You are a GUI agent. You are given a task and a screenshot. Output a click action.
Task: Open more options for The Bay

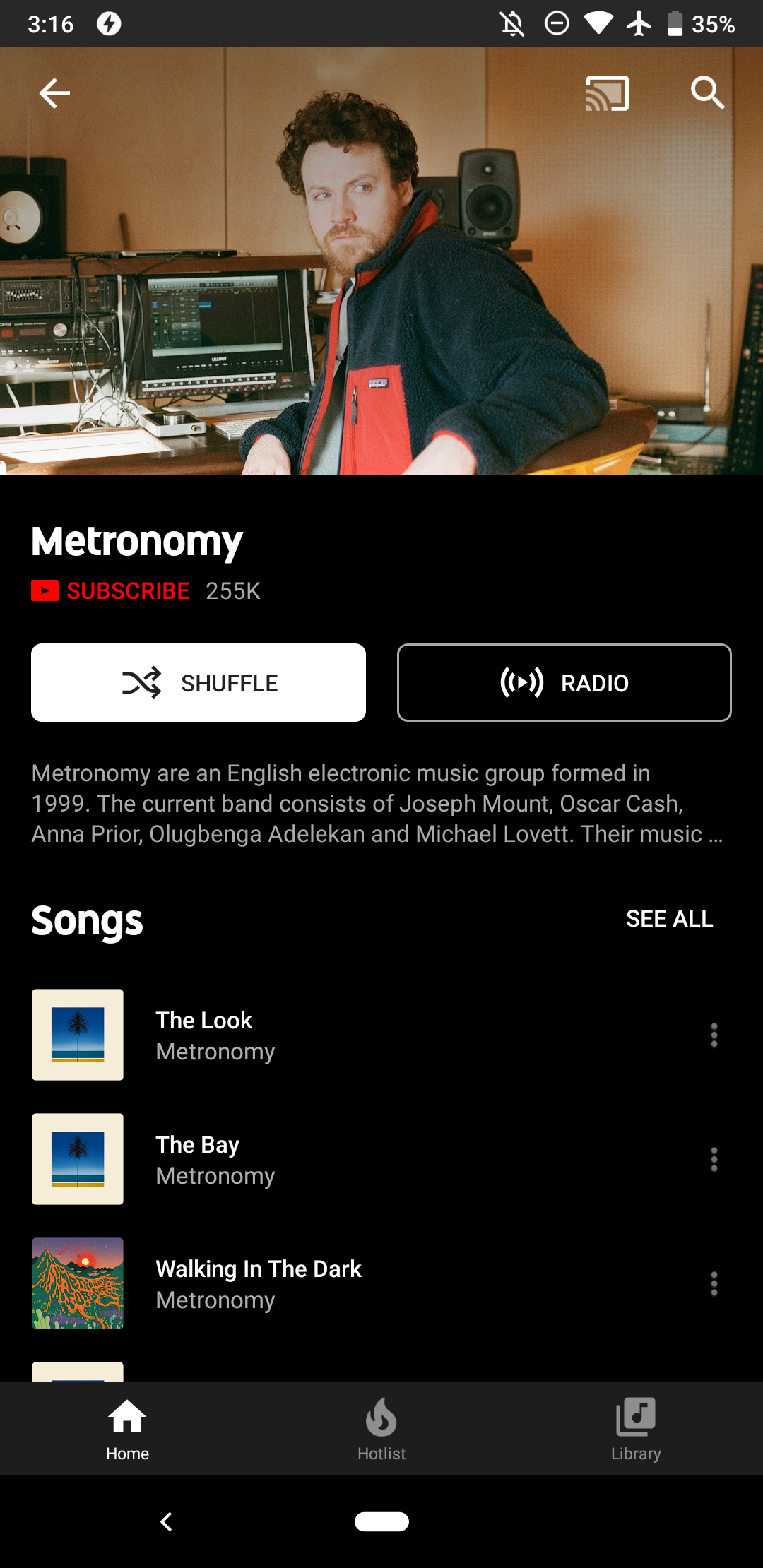714,1159
